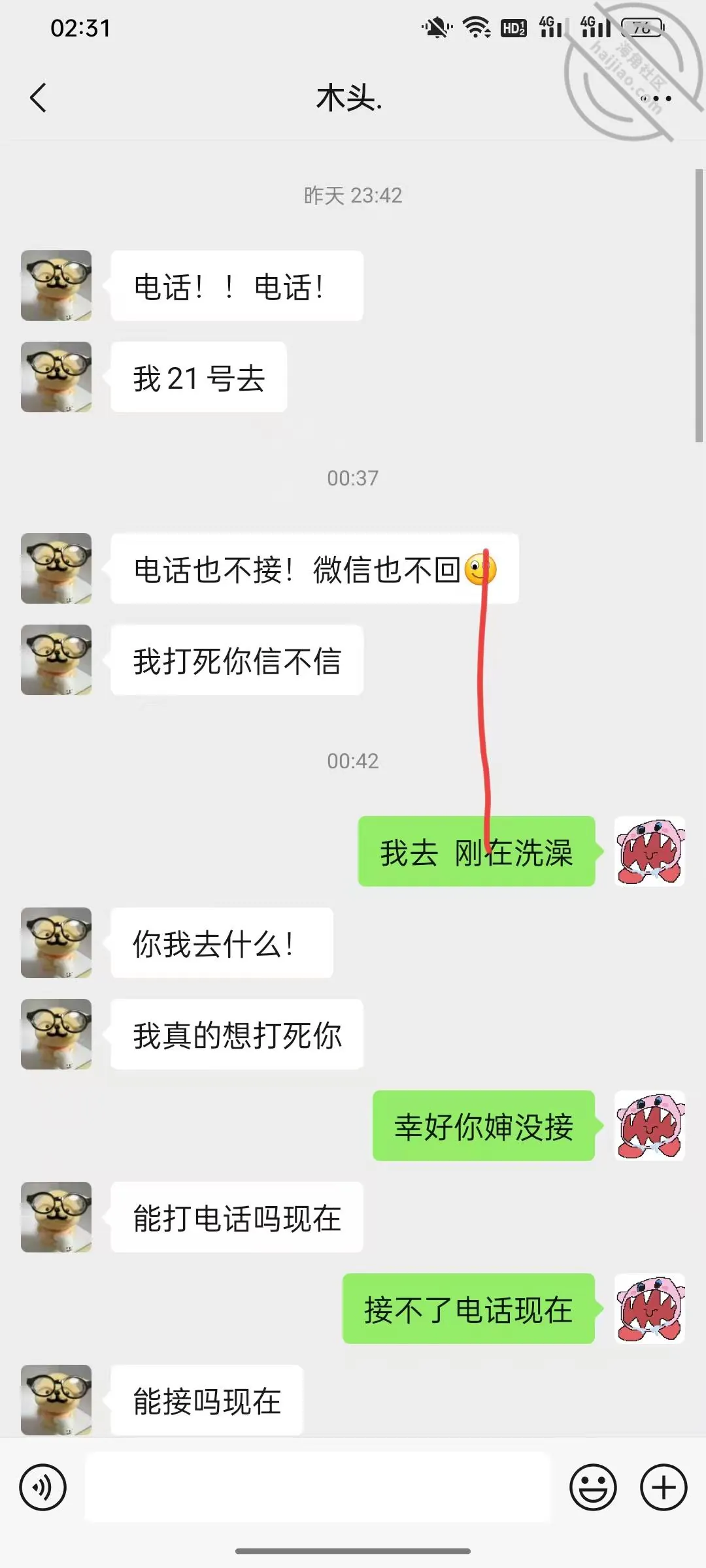Open own avatar beside 幸好你婶没接

(650, 1126)
